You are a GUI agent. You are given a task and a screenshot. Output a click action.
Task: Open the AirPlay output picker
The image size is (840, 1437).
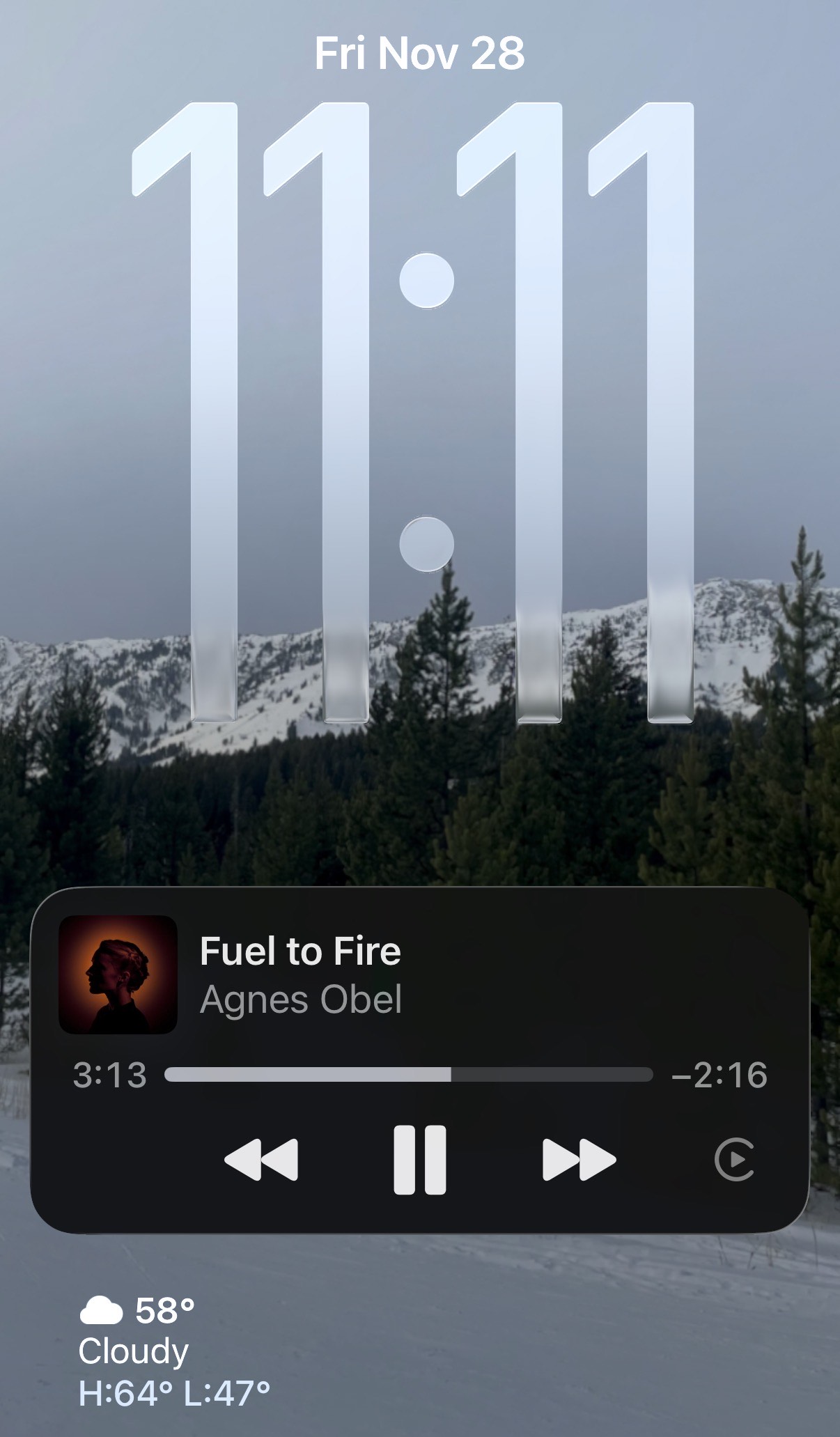point(734,1160)
